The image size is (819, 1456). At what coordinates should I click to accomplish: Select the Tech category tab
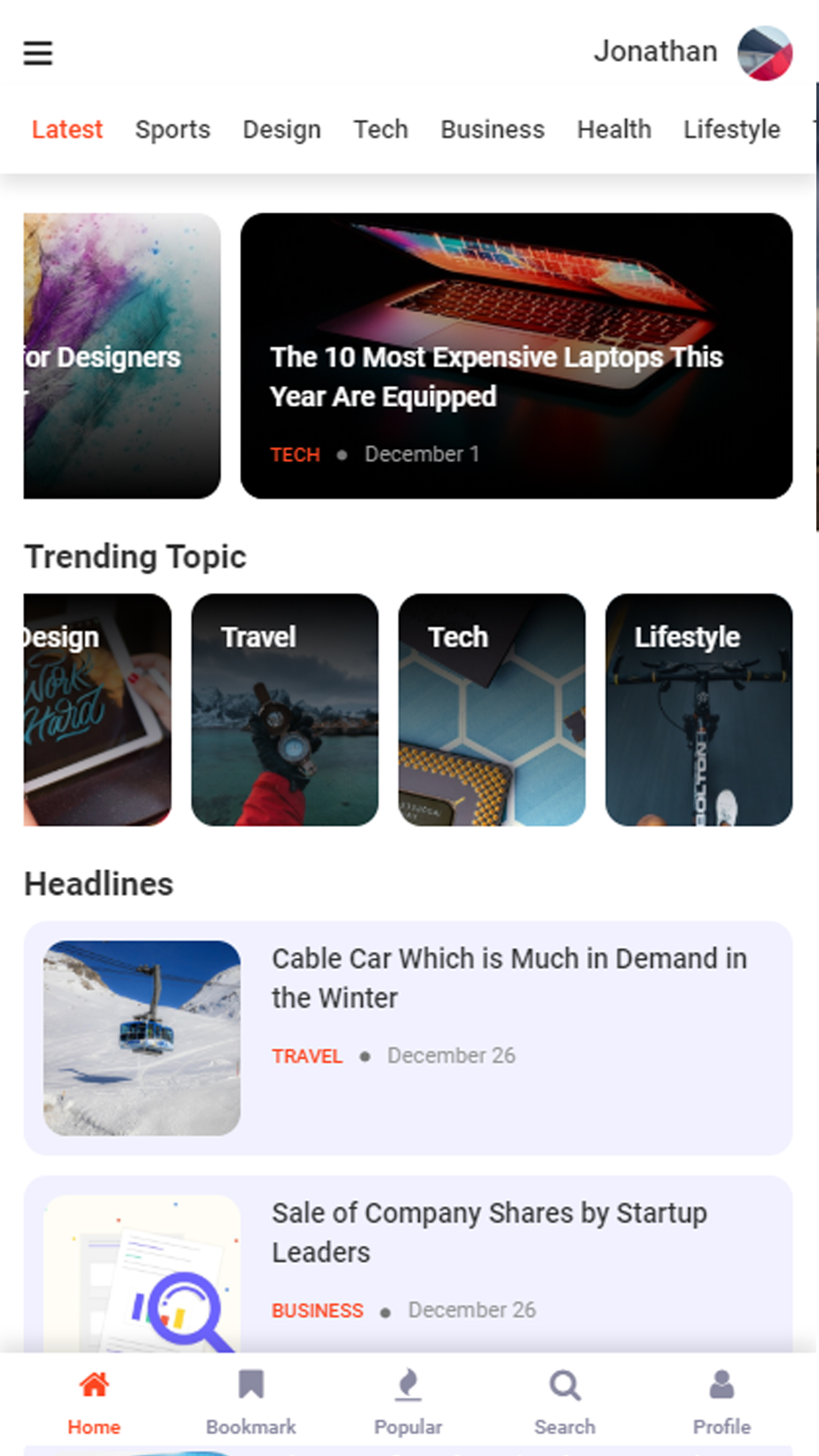click(380, 129)
